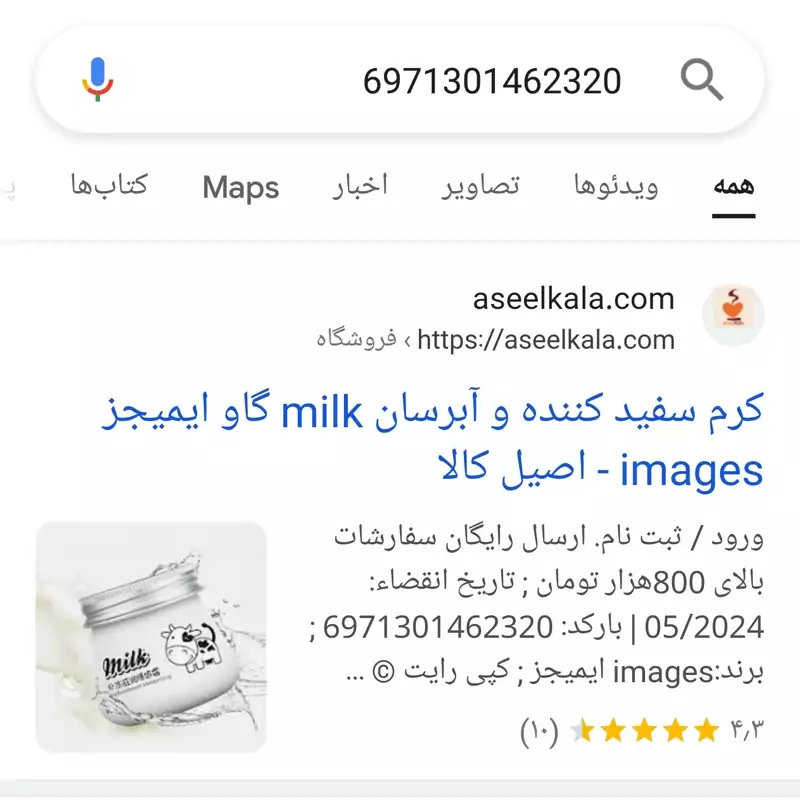Switch to the کتاب‌ها tab
800x800 pixels.
click(x=109, y=186)
